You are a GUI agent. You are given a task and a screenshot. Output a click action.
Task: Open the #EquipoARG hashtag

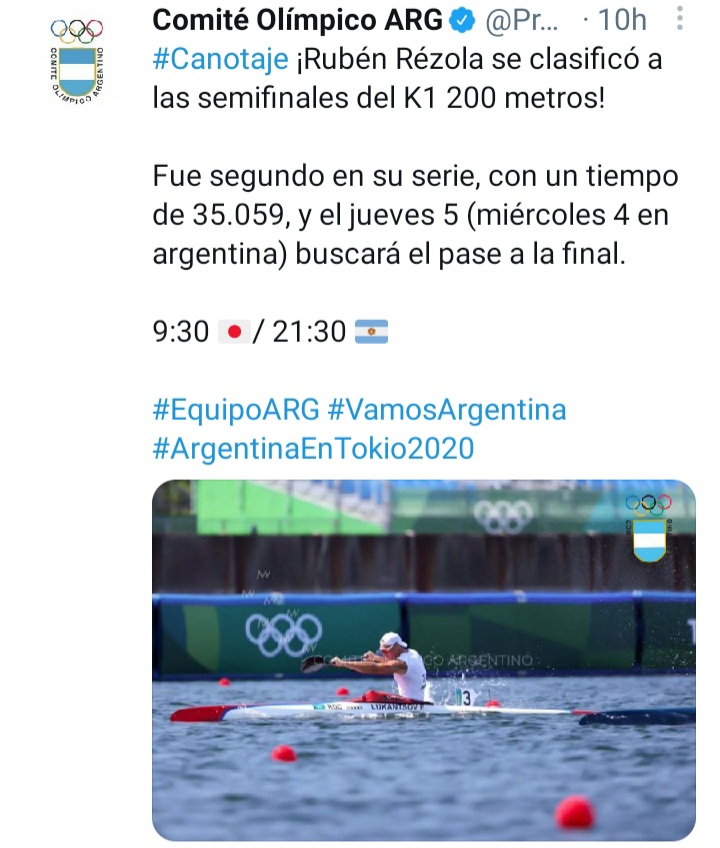point(236,409)
